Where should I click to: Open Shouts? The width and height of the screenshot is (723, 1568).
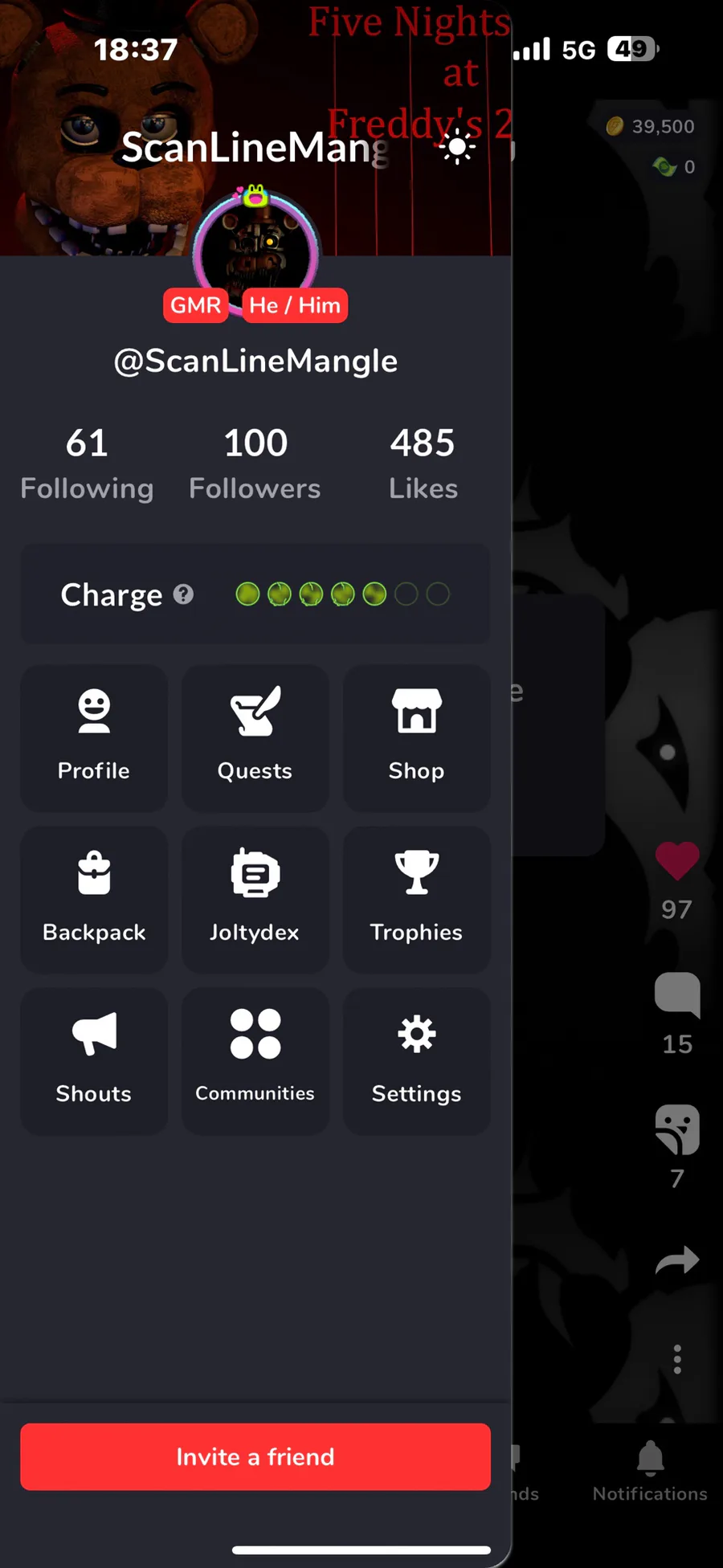point(94,1061)
